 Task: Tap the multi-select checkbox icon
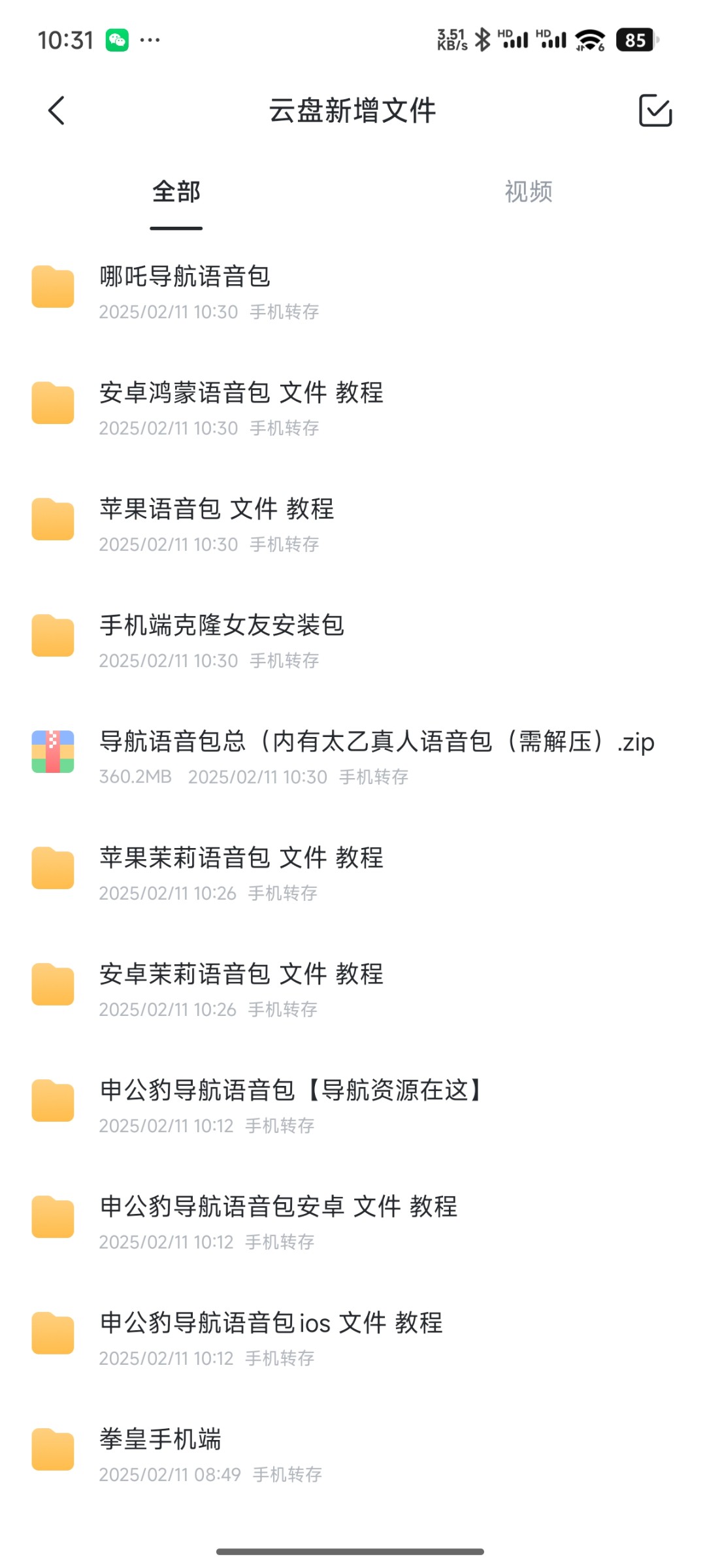[655, 110]
